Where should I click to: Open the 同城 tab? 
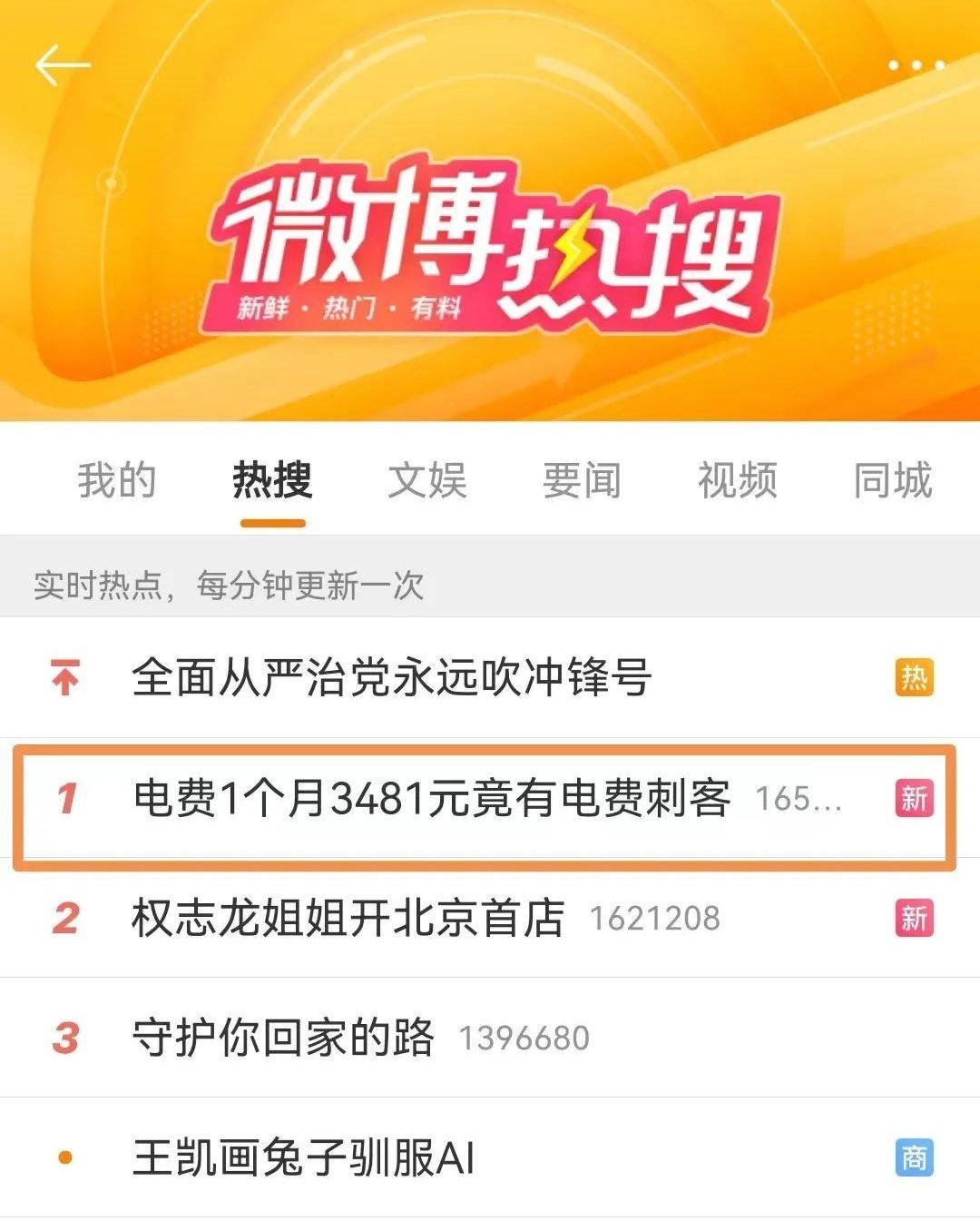point(893,479)
